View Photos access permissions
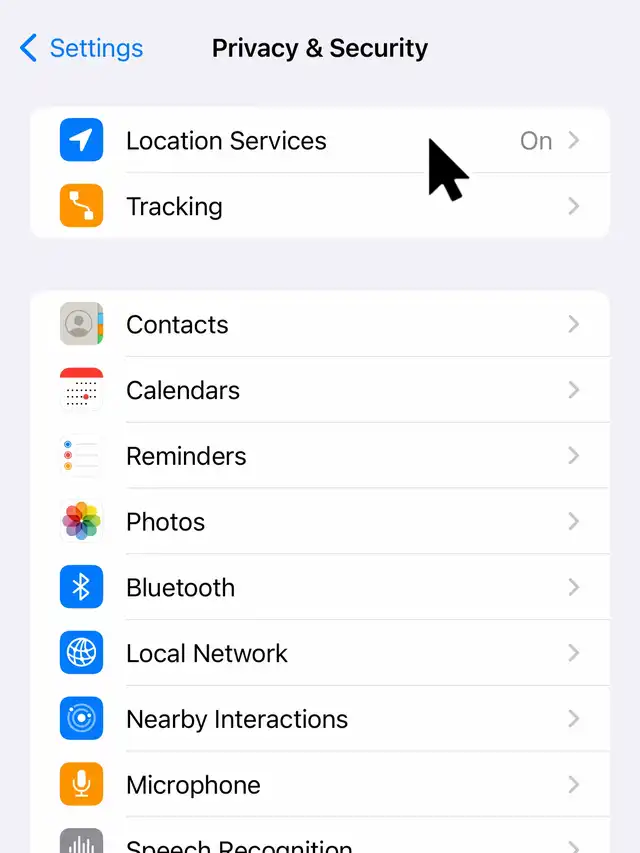Viewport: 640px width, 853px height. coord(320,522)
